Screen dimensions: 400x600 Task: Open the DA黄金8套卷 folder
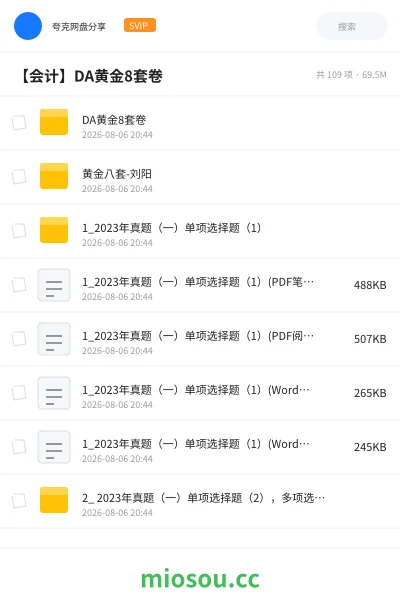tap(200, 123)
